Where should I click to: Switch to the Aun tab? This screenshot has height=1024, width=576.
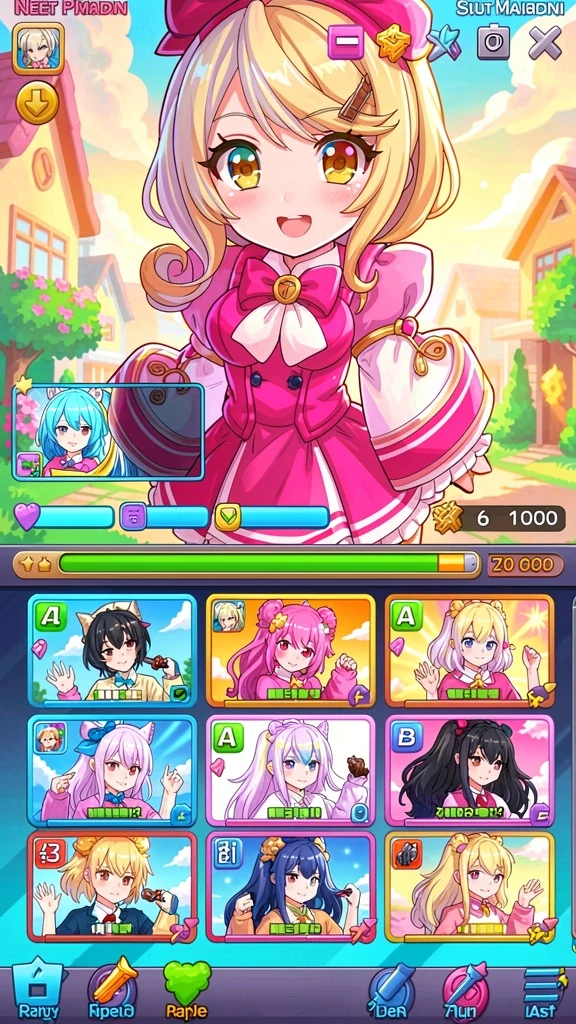[465, 990]
